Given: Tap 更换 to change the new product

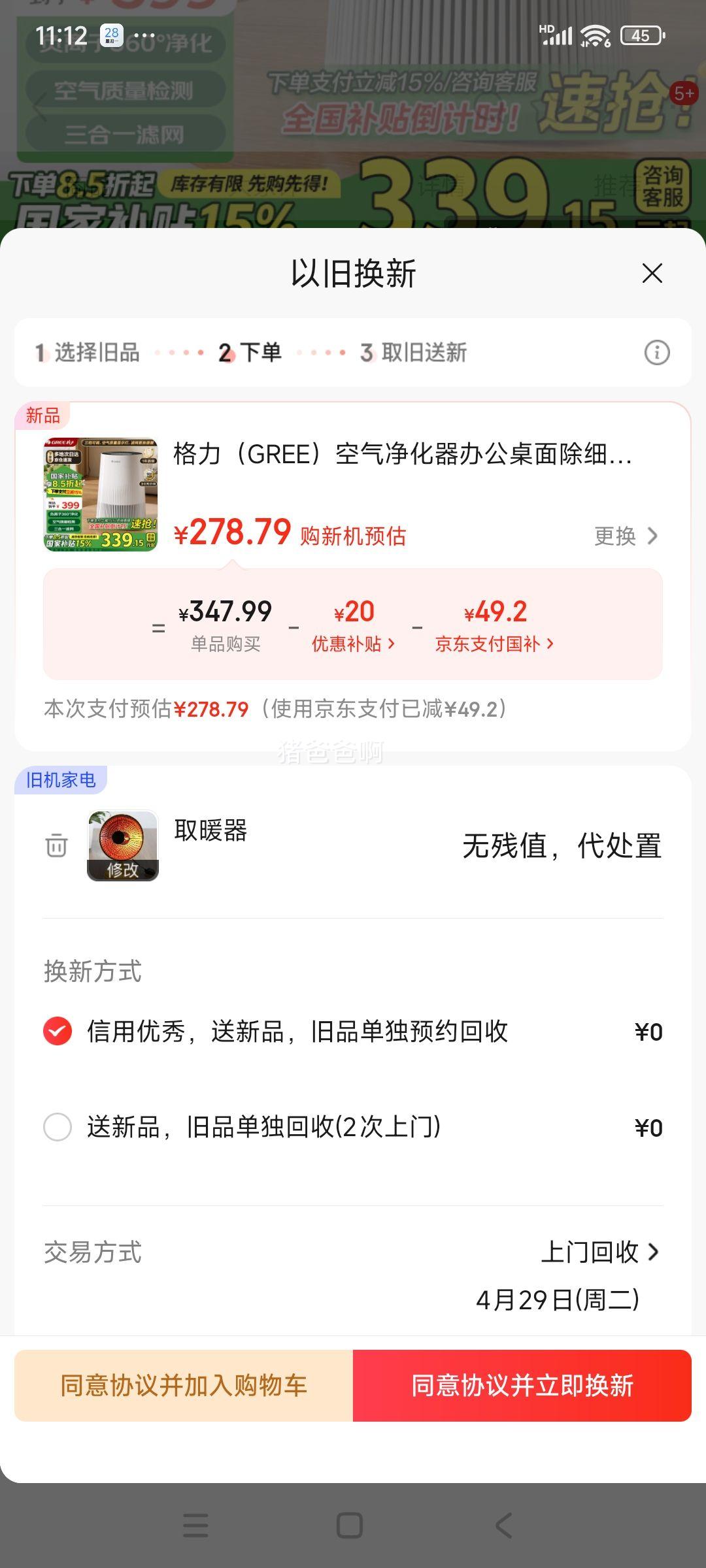Looking at the screenshot, I should [x=626, y=536].
